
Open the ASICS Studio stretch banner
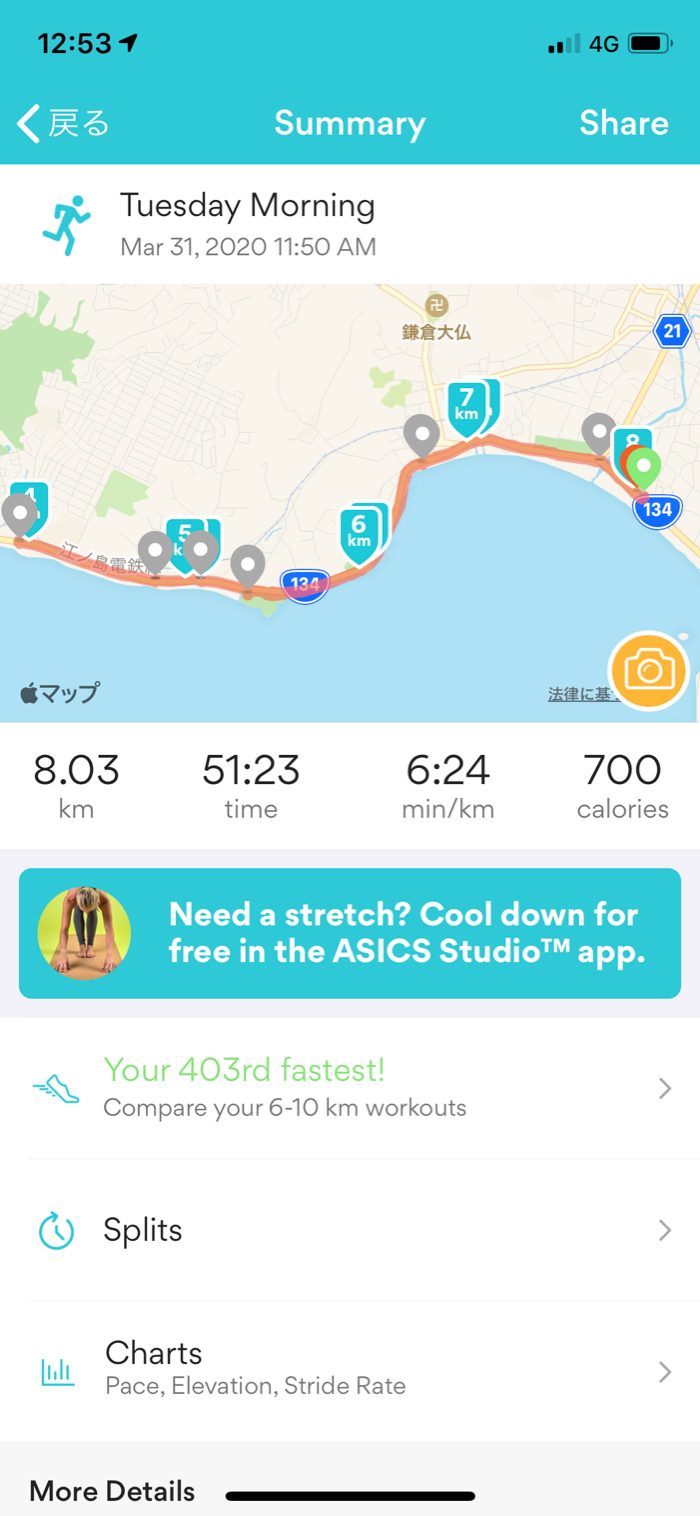(350, 933)
